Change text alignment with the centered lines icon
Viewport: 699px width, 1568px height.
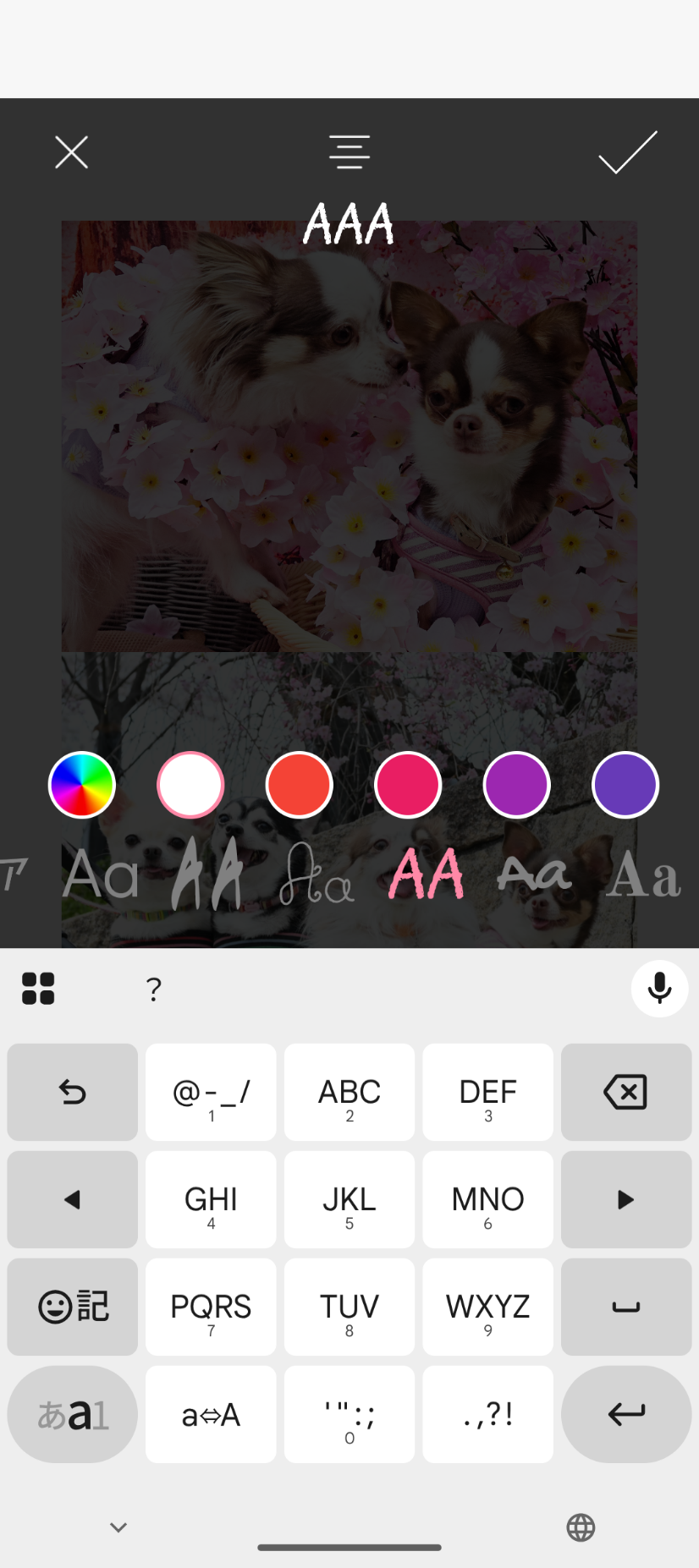[349, 152]
